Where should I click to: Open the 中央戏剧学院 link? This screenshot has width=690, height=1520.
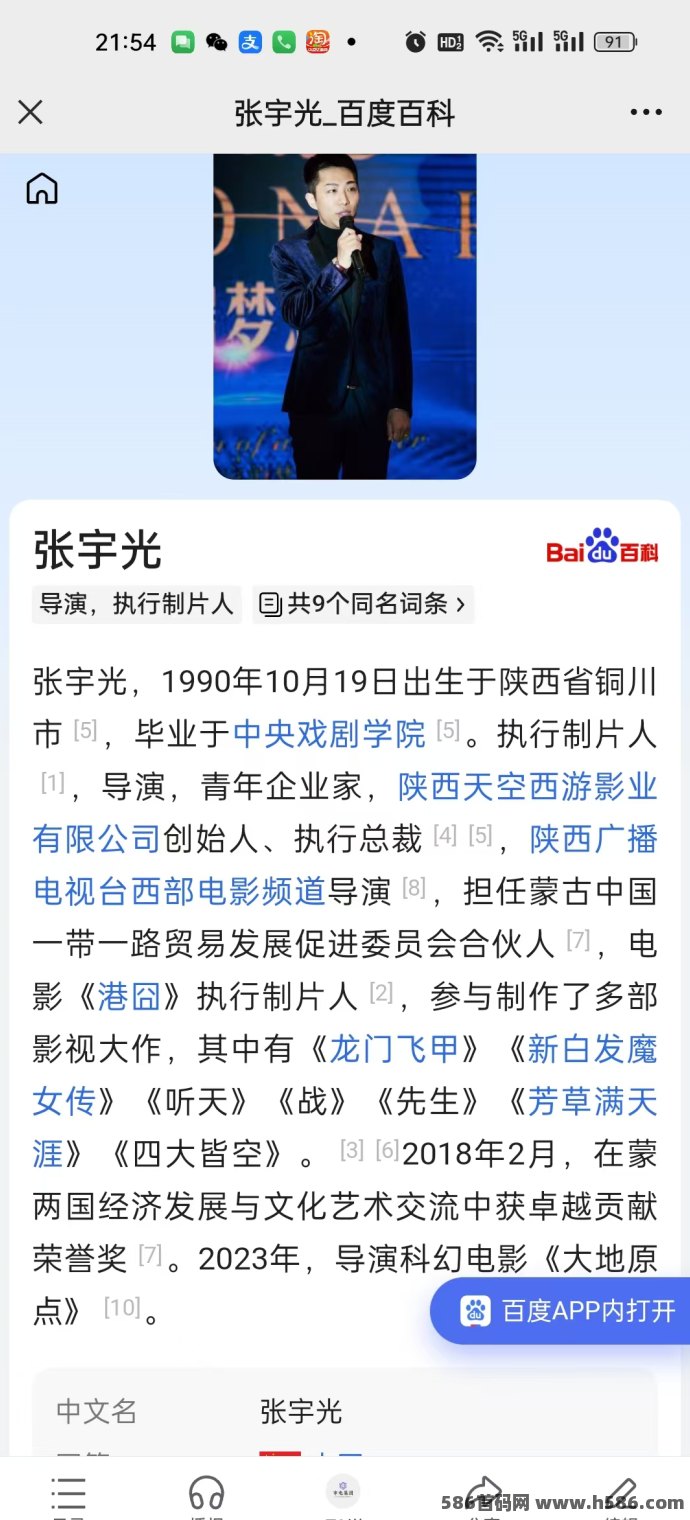[329, 734]
